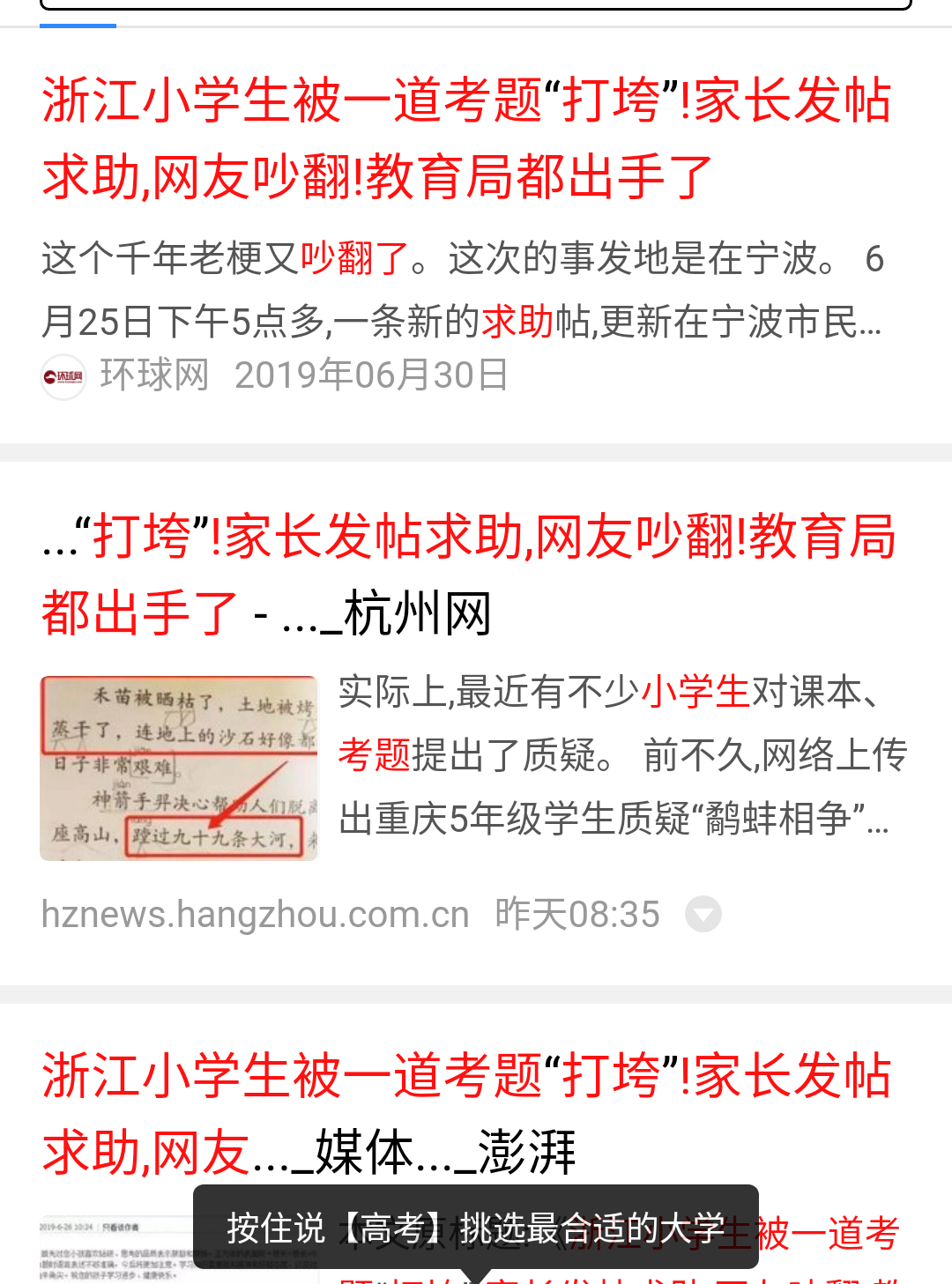This screenshot has height=1284, width=952.
Task: Open the 杭州网 result thumbnail image
Action: (179, 768)
